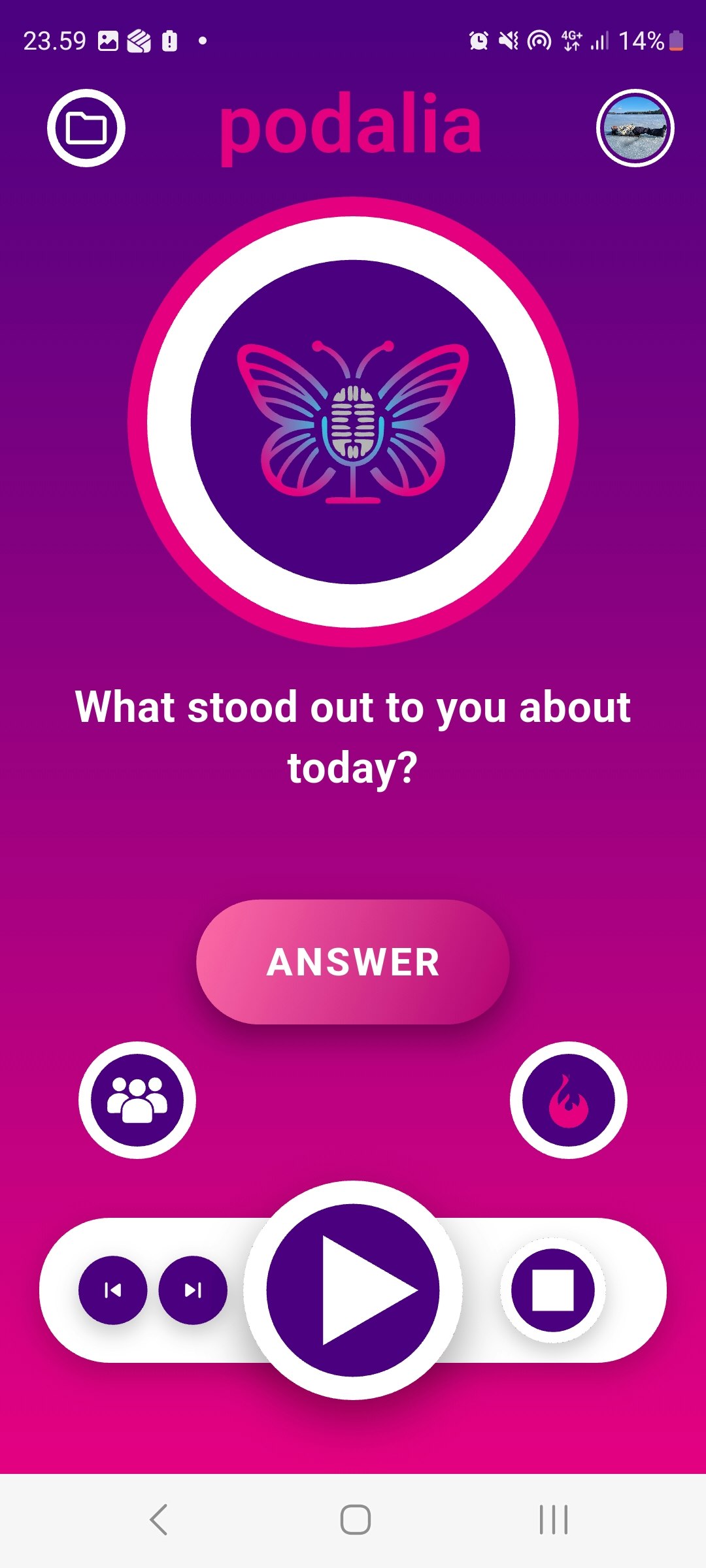Skip to the previous track
706x1568 pixels.
coord(113,1290)
